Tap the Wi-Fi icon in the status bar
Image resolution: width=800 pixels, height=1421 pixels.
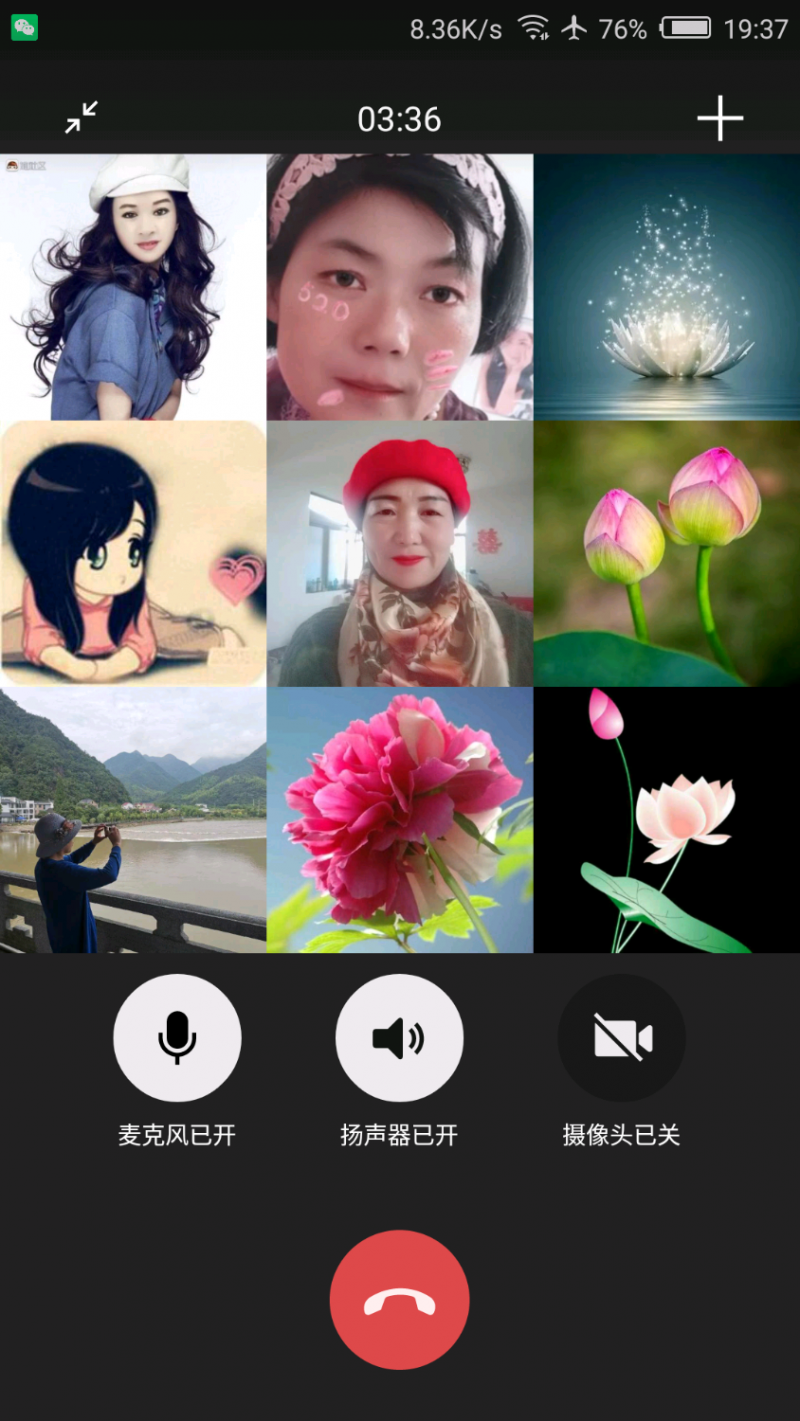click(534, 27)
